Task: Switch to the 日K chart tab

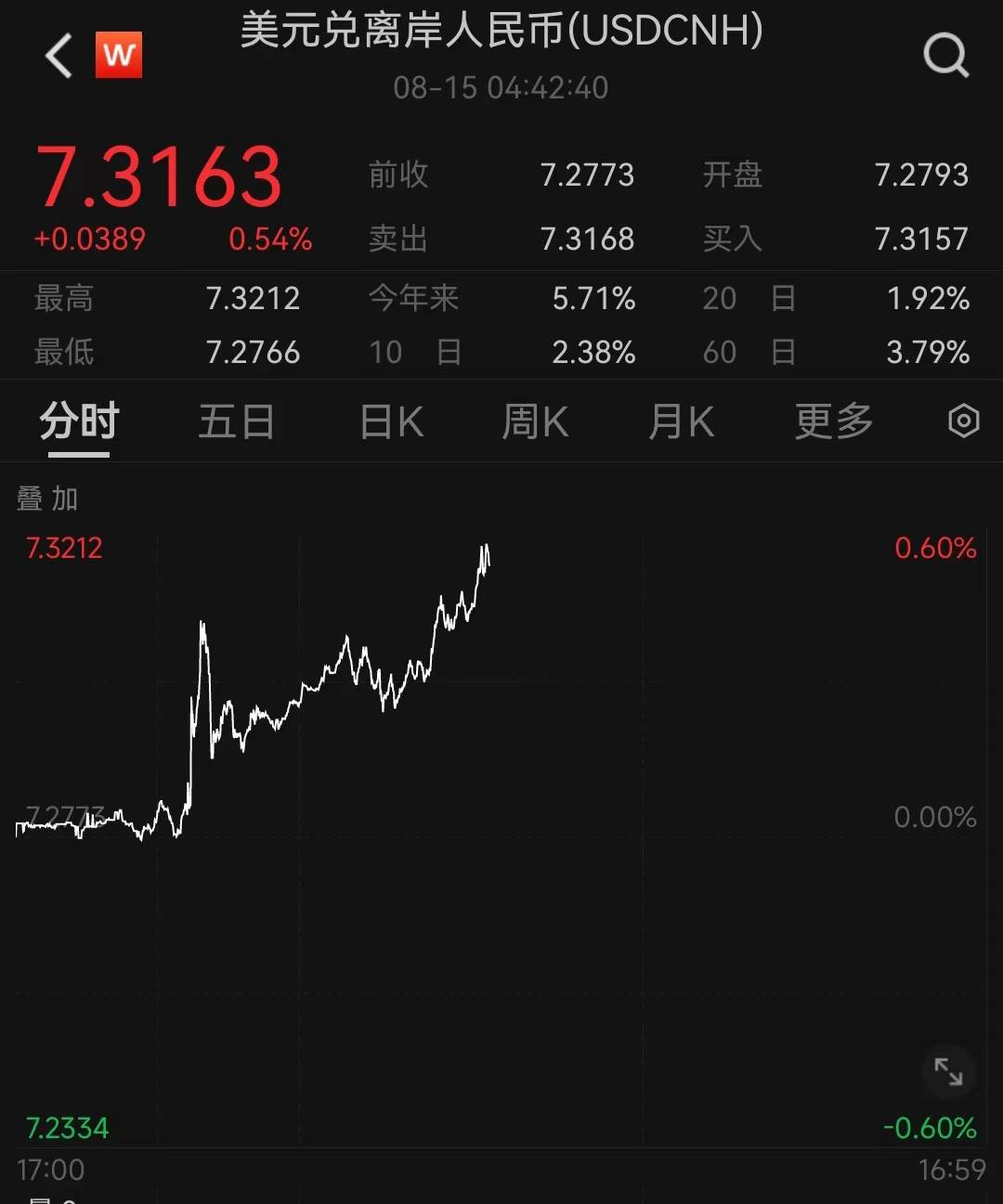Action: (x=391, y=422)
